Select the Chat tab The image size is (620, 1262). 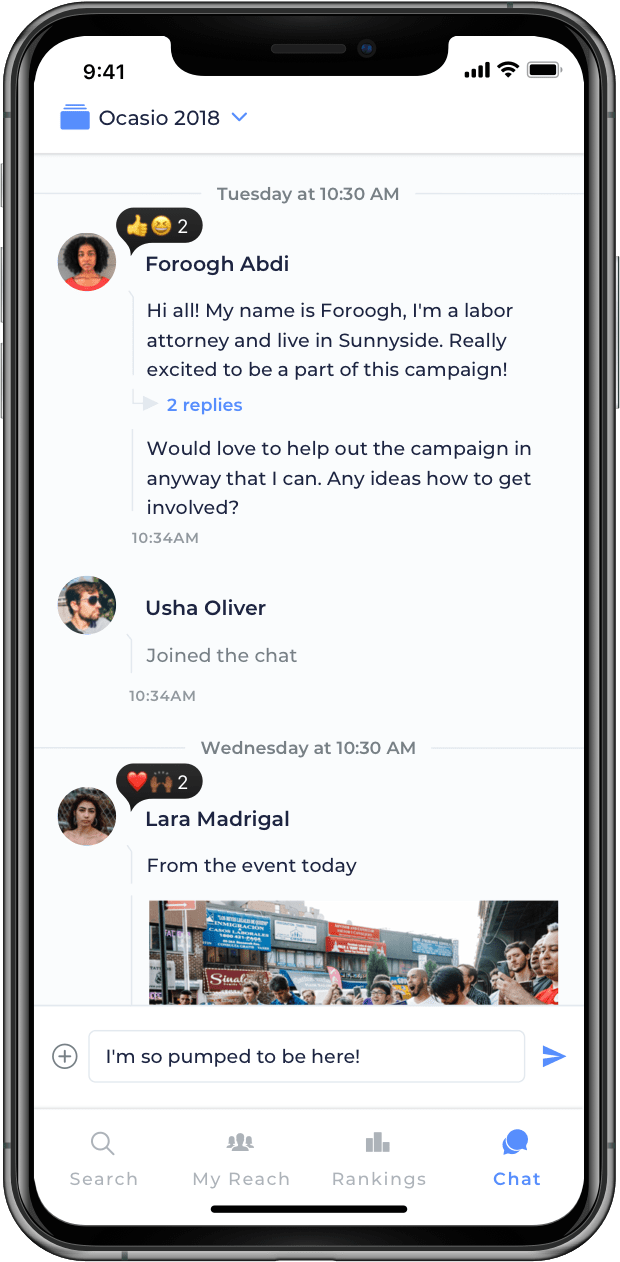pyautogui.click(x=516, y=1159)
